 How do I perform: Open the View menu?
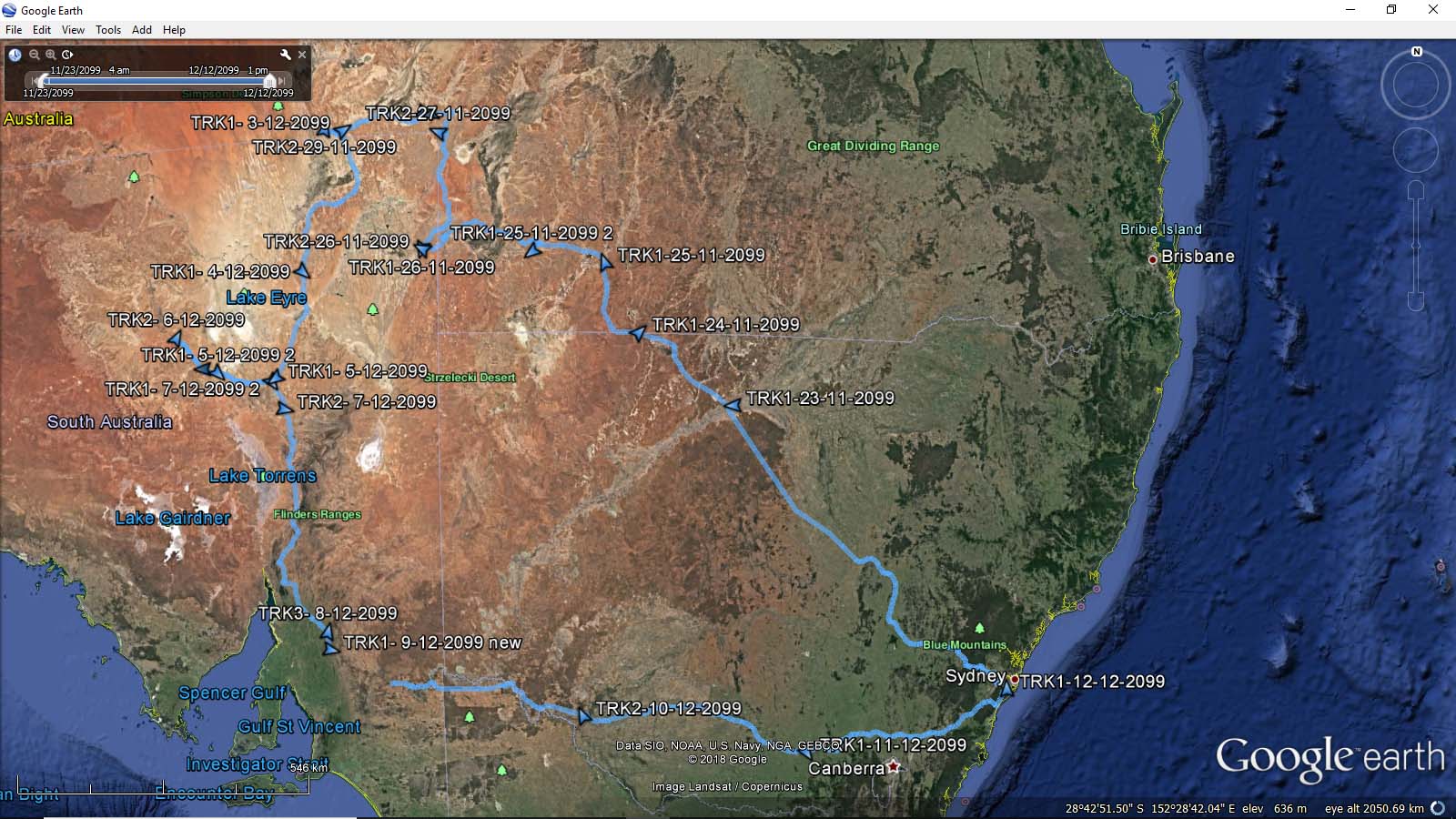[73, 30]
